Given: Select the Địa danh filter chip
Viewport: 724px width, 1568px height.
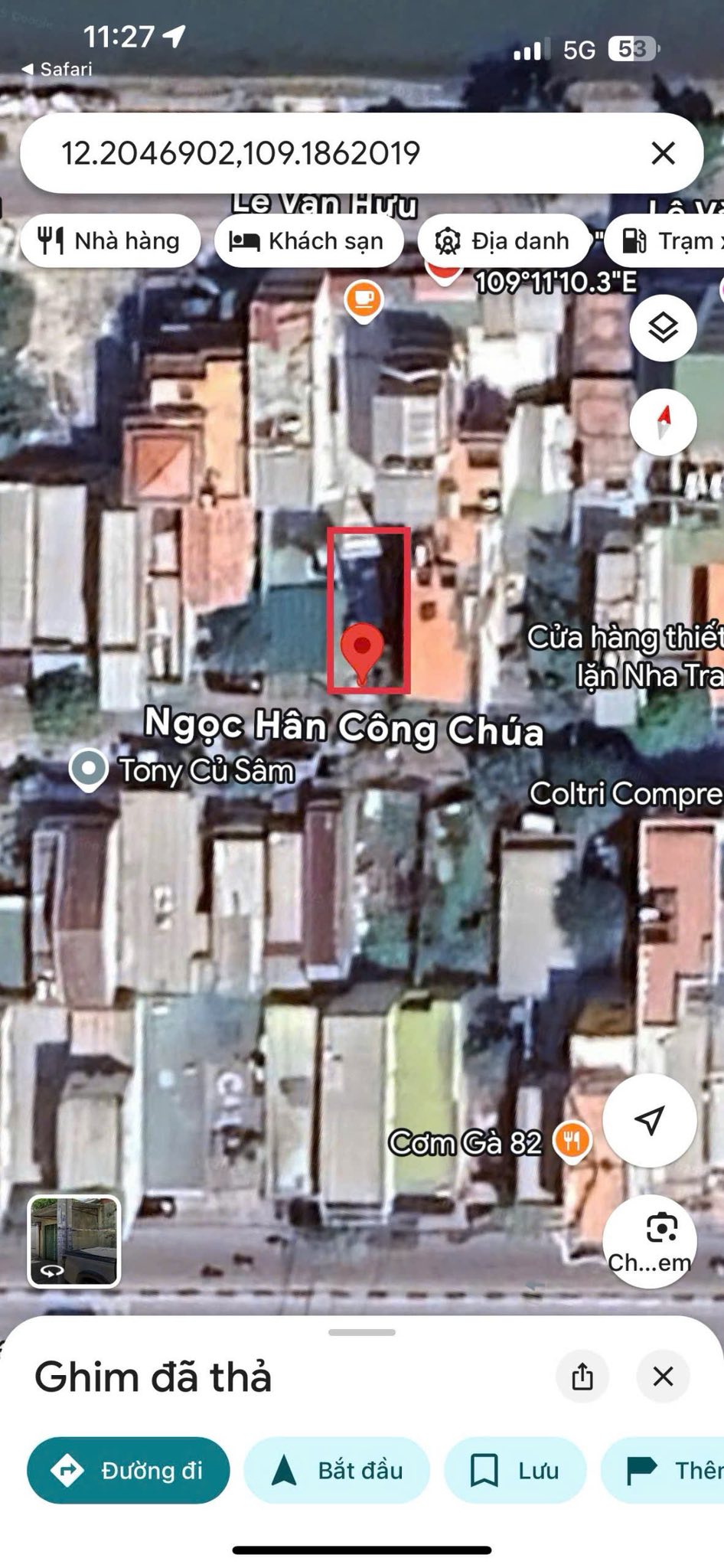Looking at the screenshot, I should tap(504, 241).
